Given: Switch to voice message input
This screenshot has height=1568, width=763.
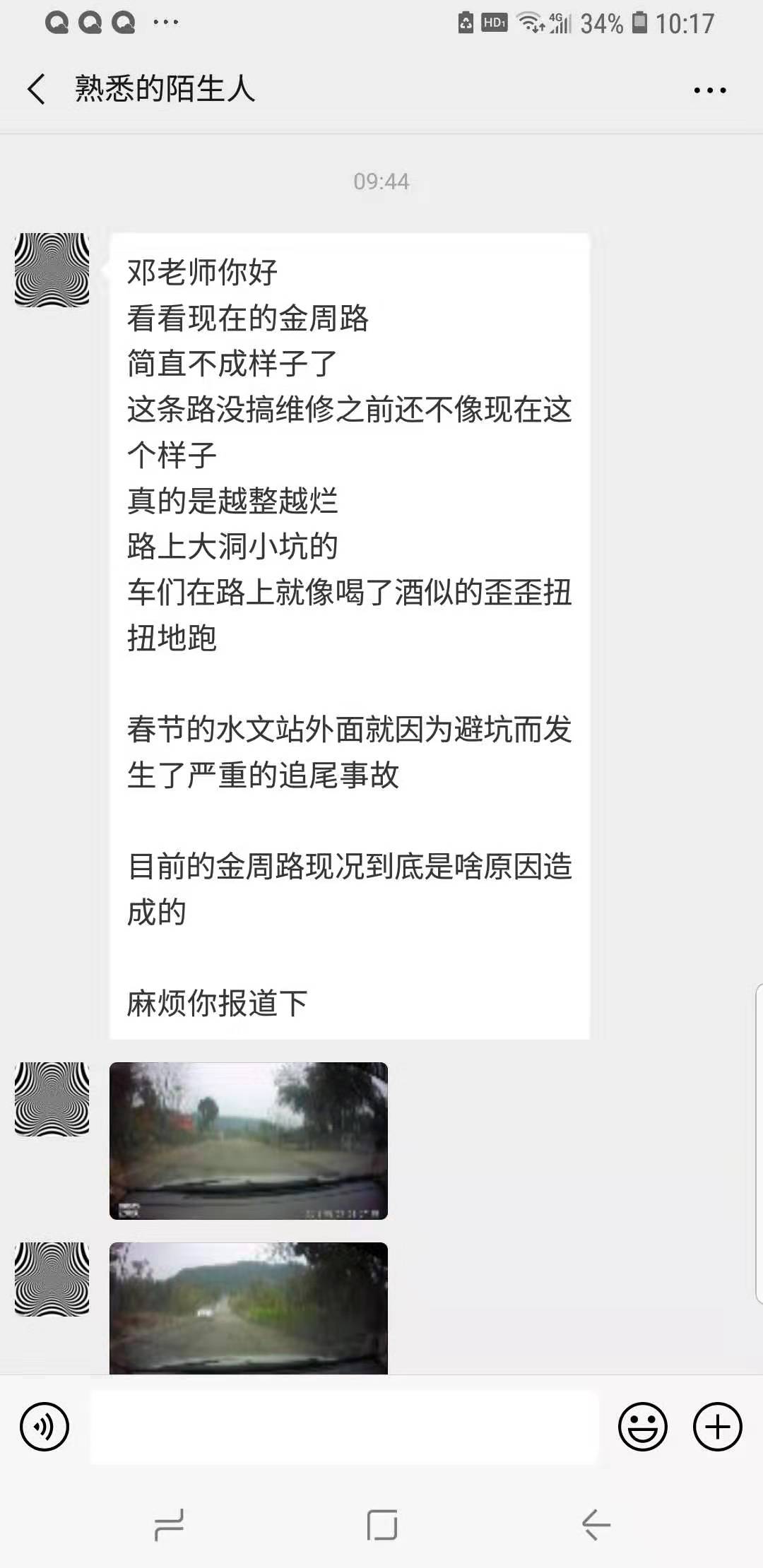Looking at the screenshot, I should point(45,1427).
